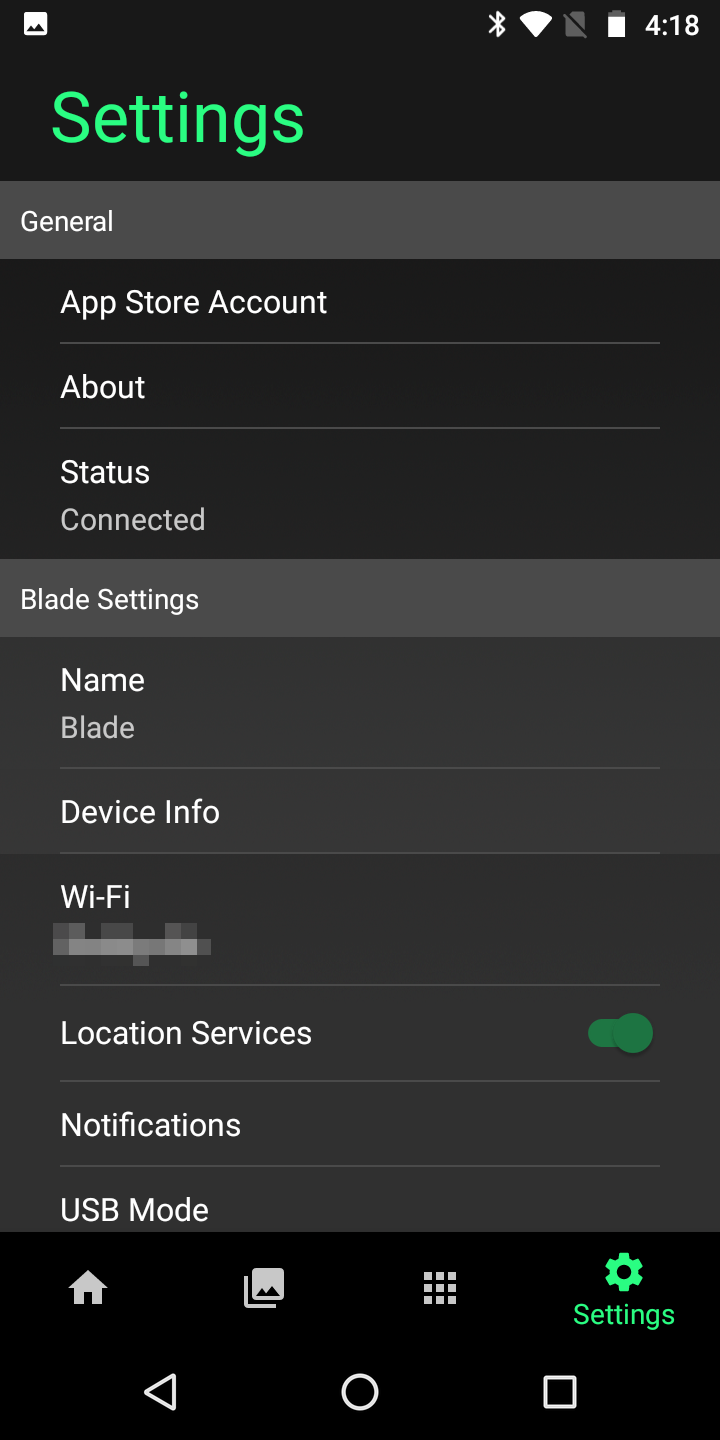Image resolution: width=720 pixels, height=1440 pixels.
Task: Open recent apps with the square button
Action: click(560, 1391)
